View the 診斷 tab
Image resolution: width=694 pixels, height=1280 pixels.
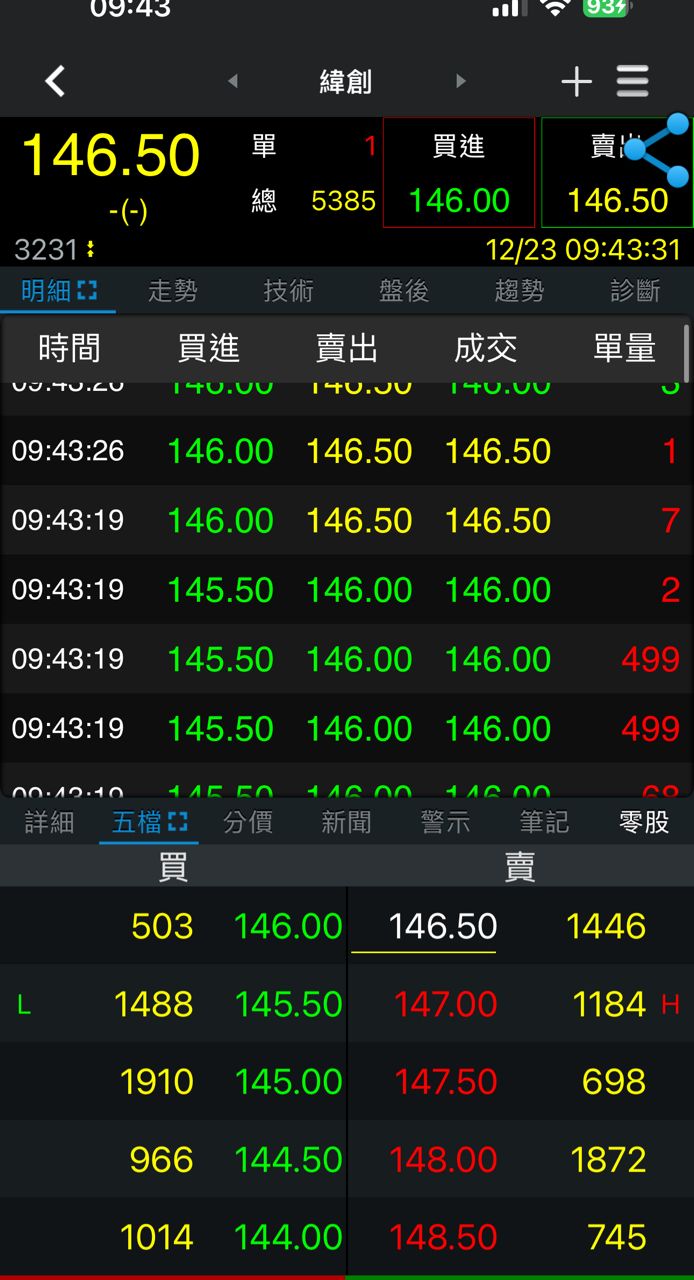click(636, 291)
